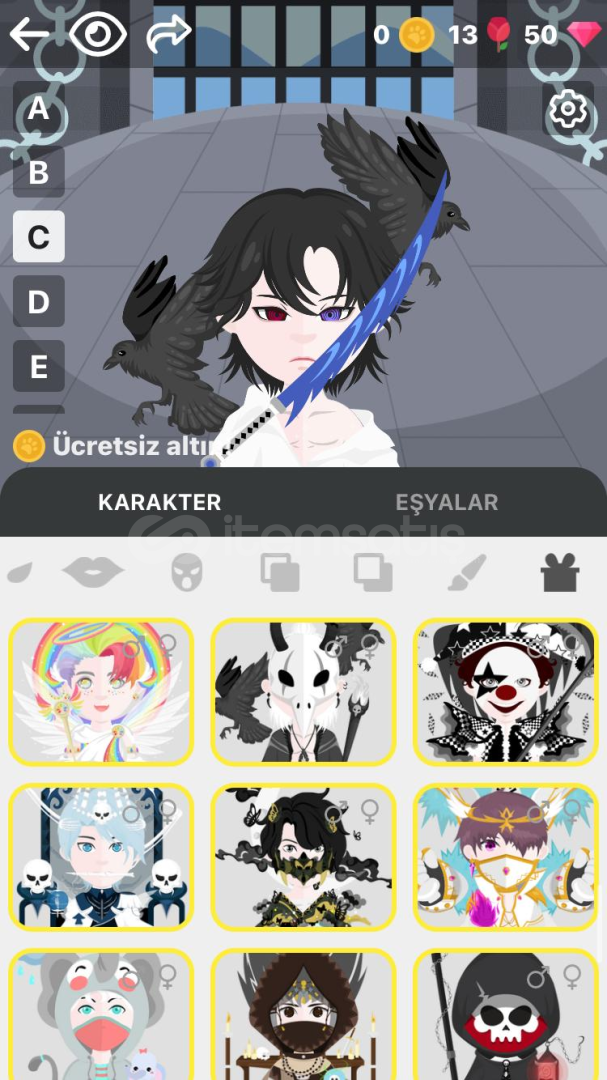Open the face mask category
This screenshot has height=1080, width=607.
click(187, 573)
